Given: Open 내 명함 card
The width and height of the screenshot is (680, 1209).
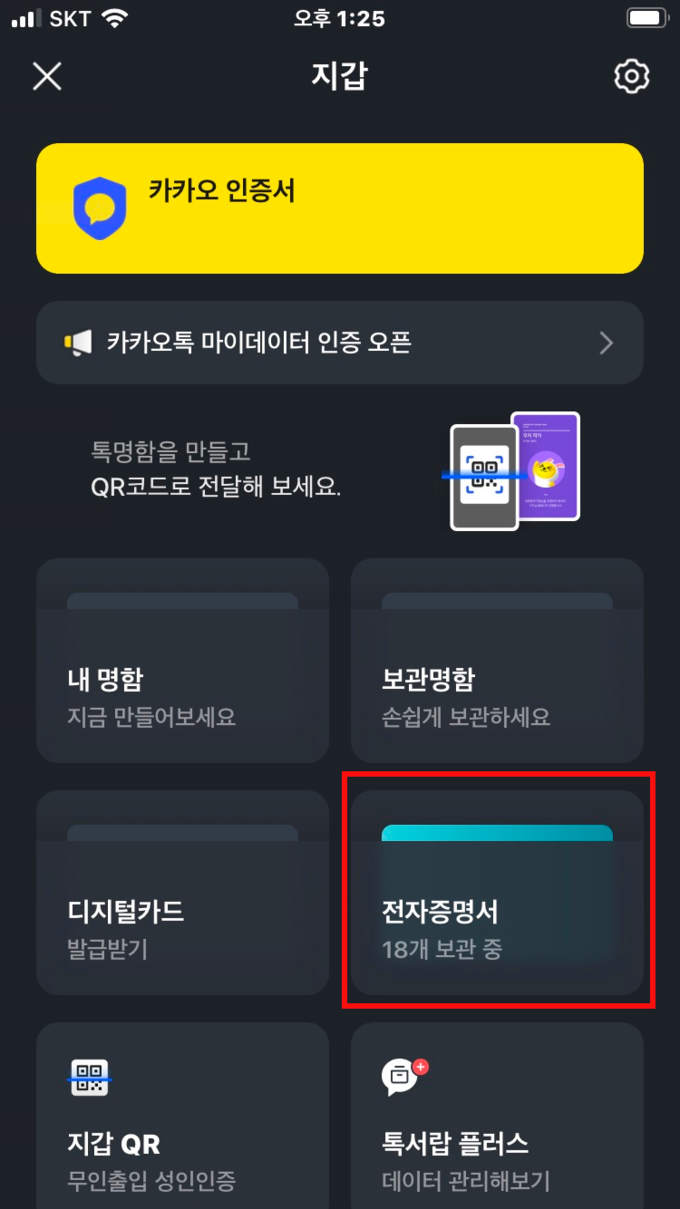Looking at the screenshot, I should 182,661.
